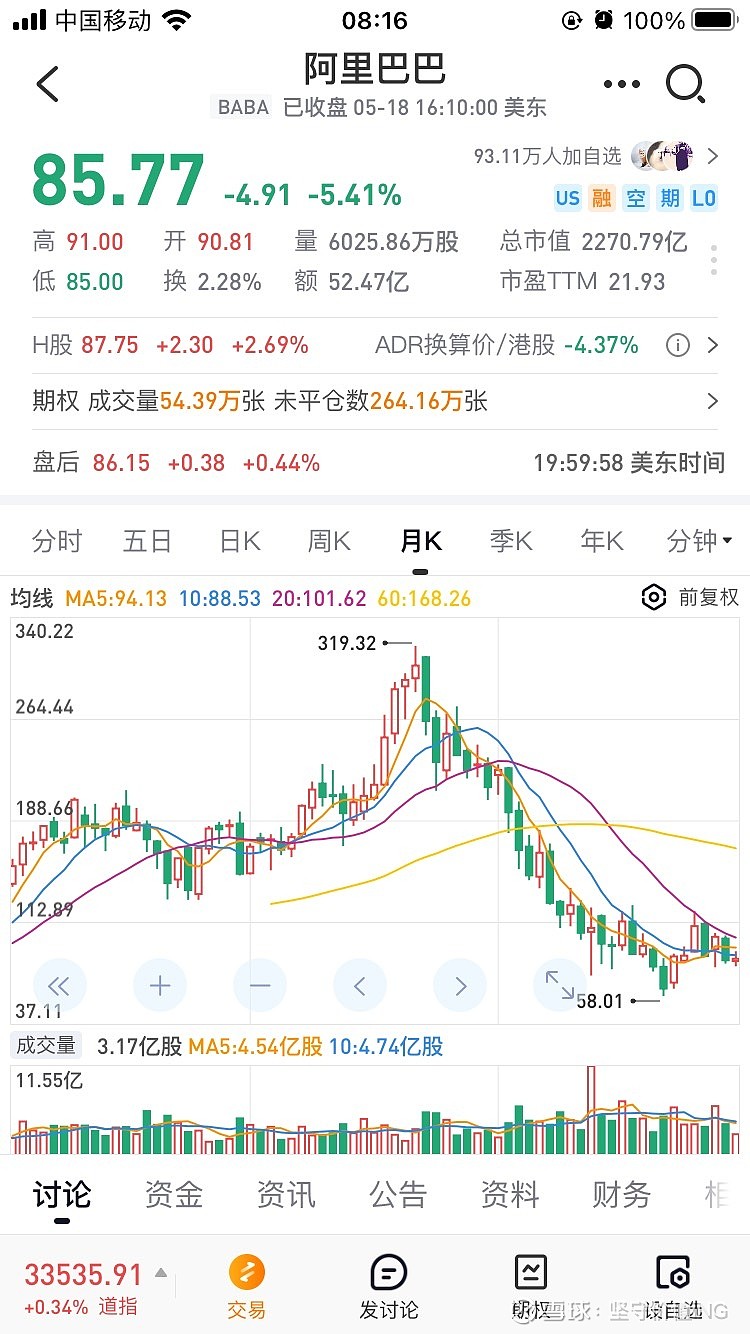Expand the ADR conversion info chevron
This screenshot has height=1334, width=750.
click(712, 345)
